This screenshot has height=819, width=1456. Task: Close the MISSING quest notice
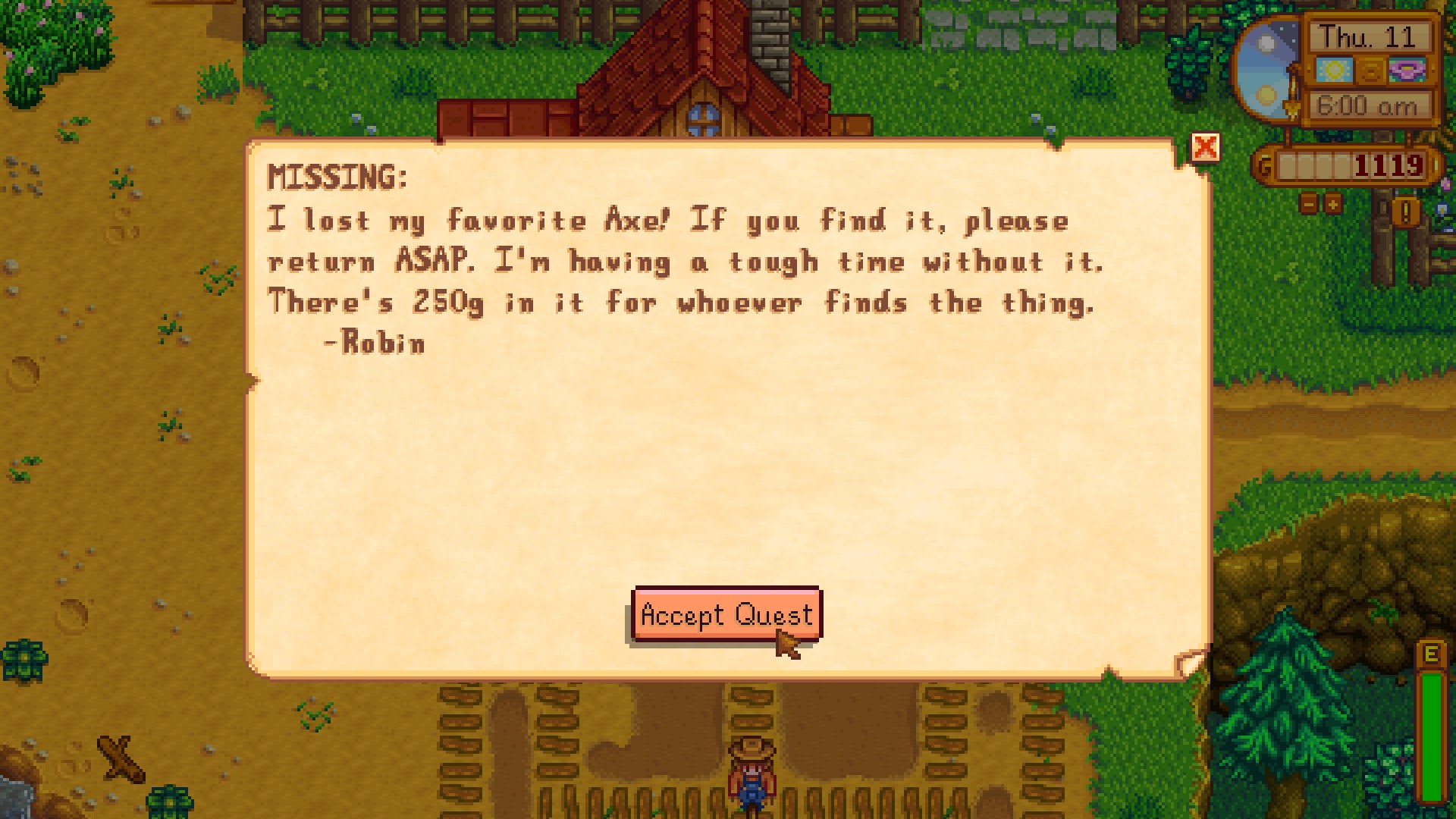point(1205,147)
